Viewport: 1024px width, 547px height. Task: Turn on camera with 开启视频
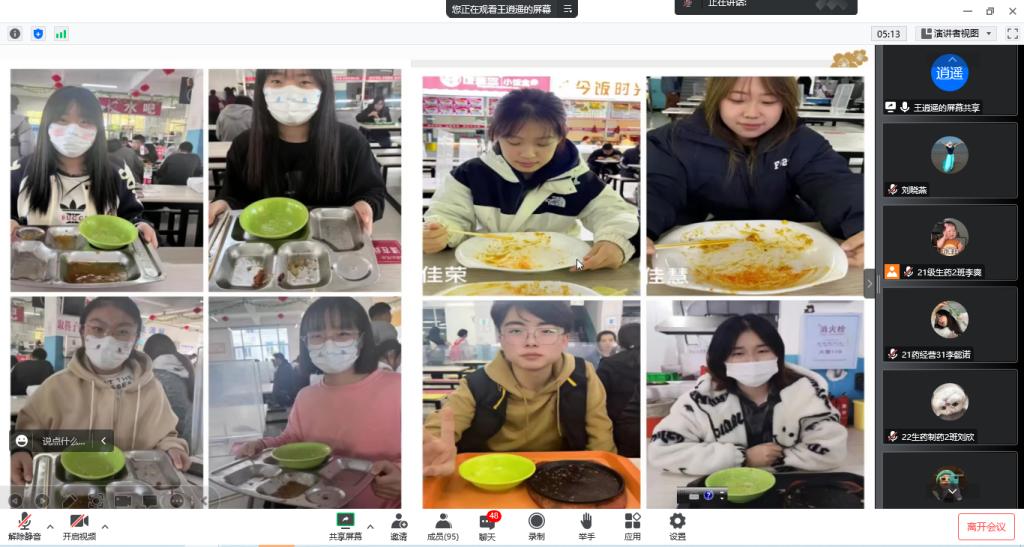(79, 525)
